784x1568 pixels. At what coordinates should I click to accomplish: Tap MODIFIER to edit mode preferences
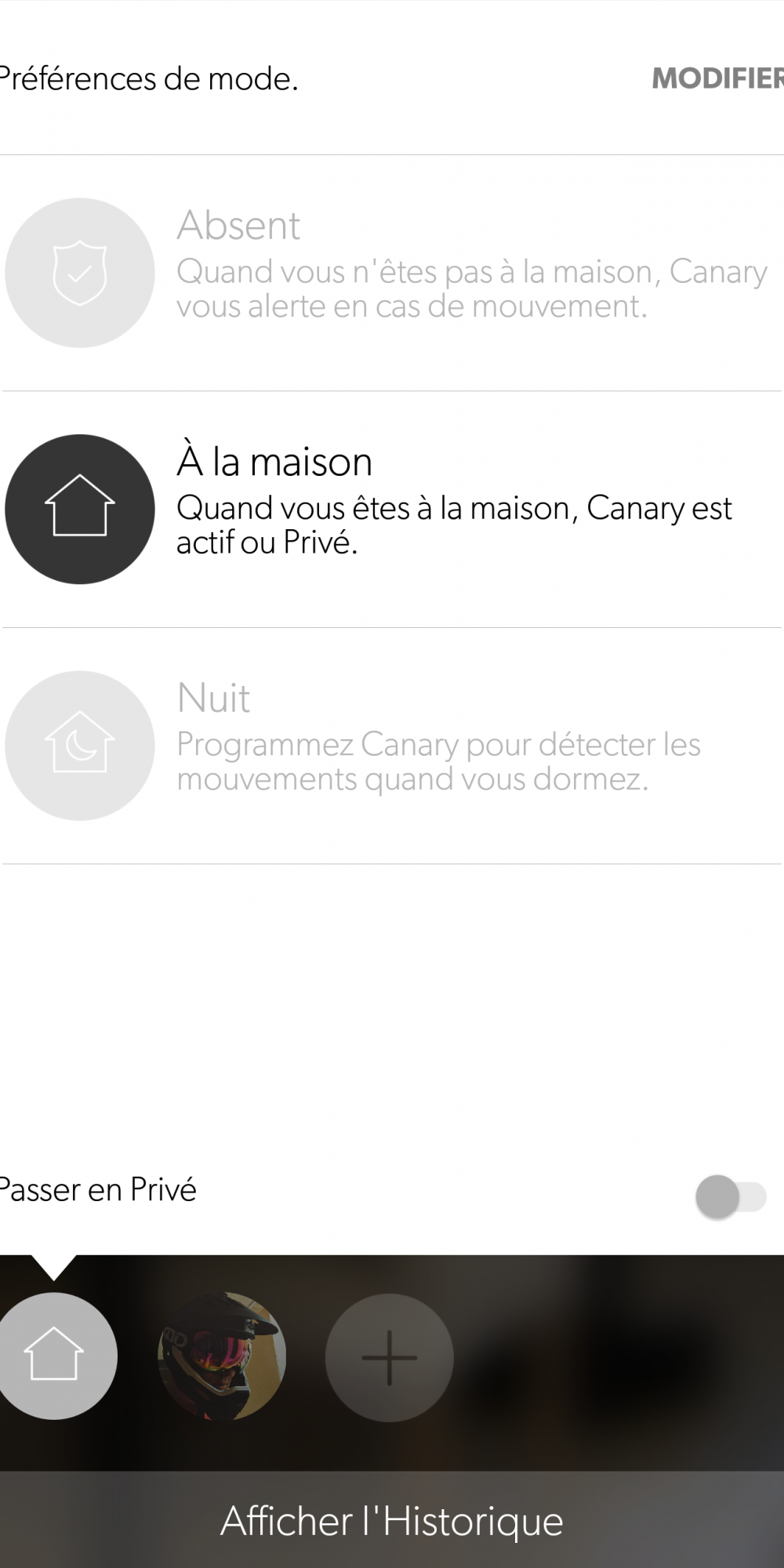pos(717,78)
